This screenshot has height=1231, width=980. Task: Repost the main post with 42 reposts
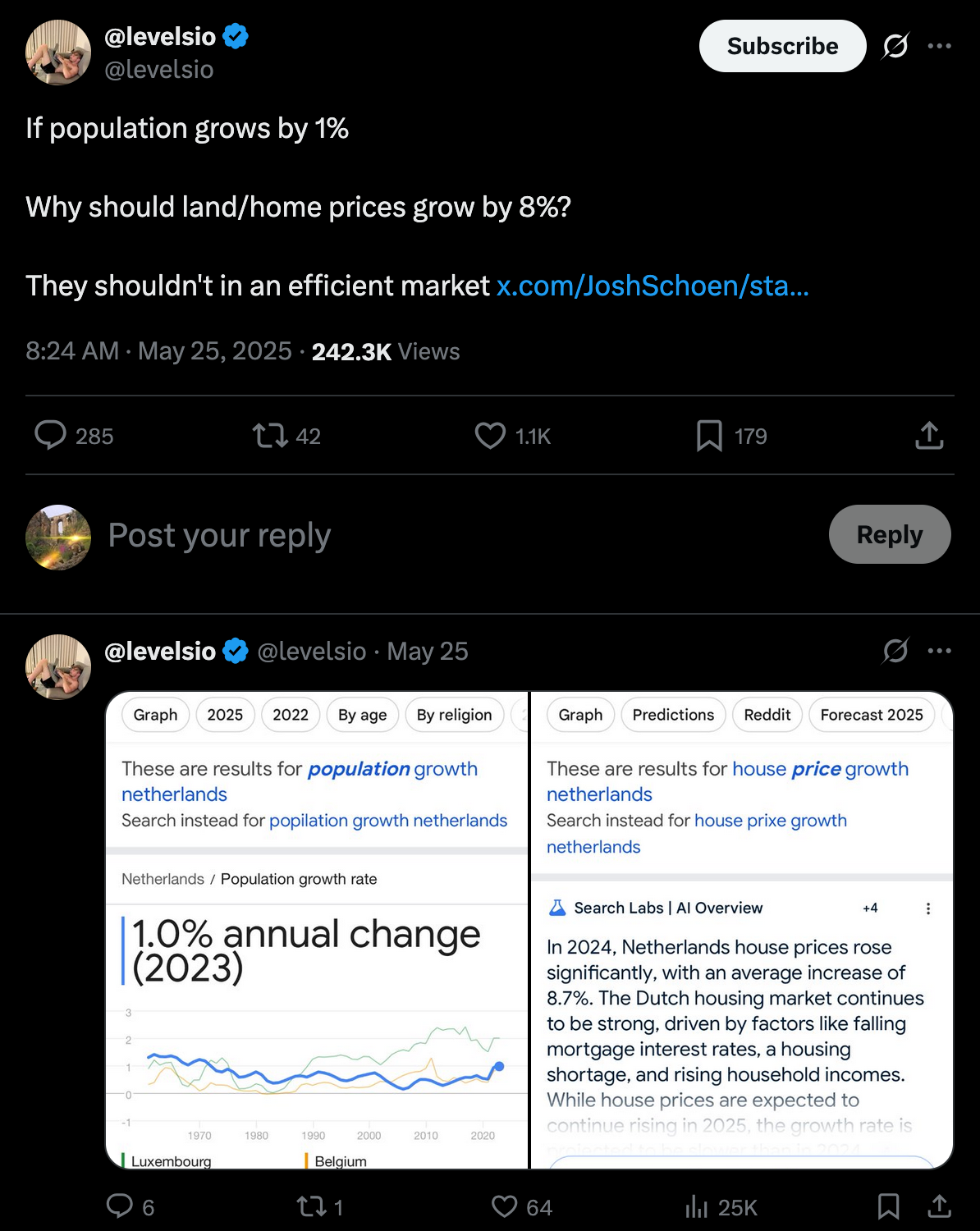pos(270,435)
